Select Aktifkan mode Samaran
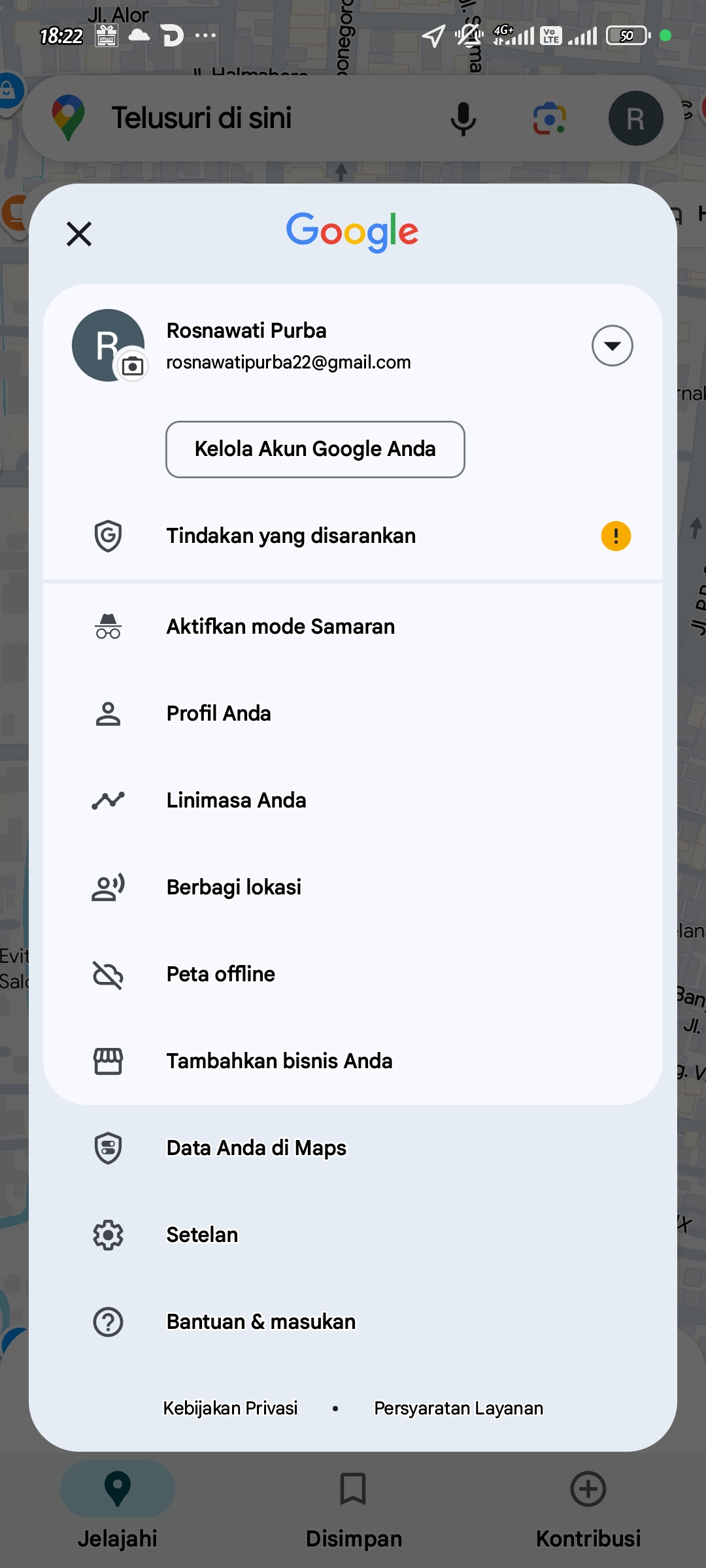The height and width of the screenshot is (1568, 706). [x=353, y=627]
